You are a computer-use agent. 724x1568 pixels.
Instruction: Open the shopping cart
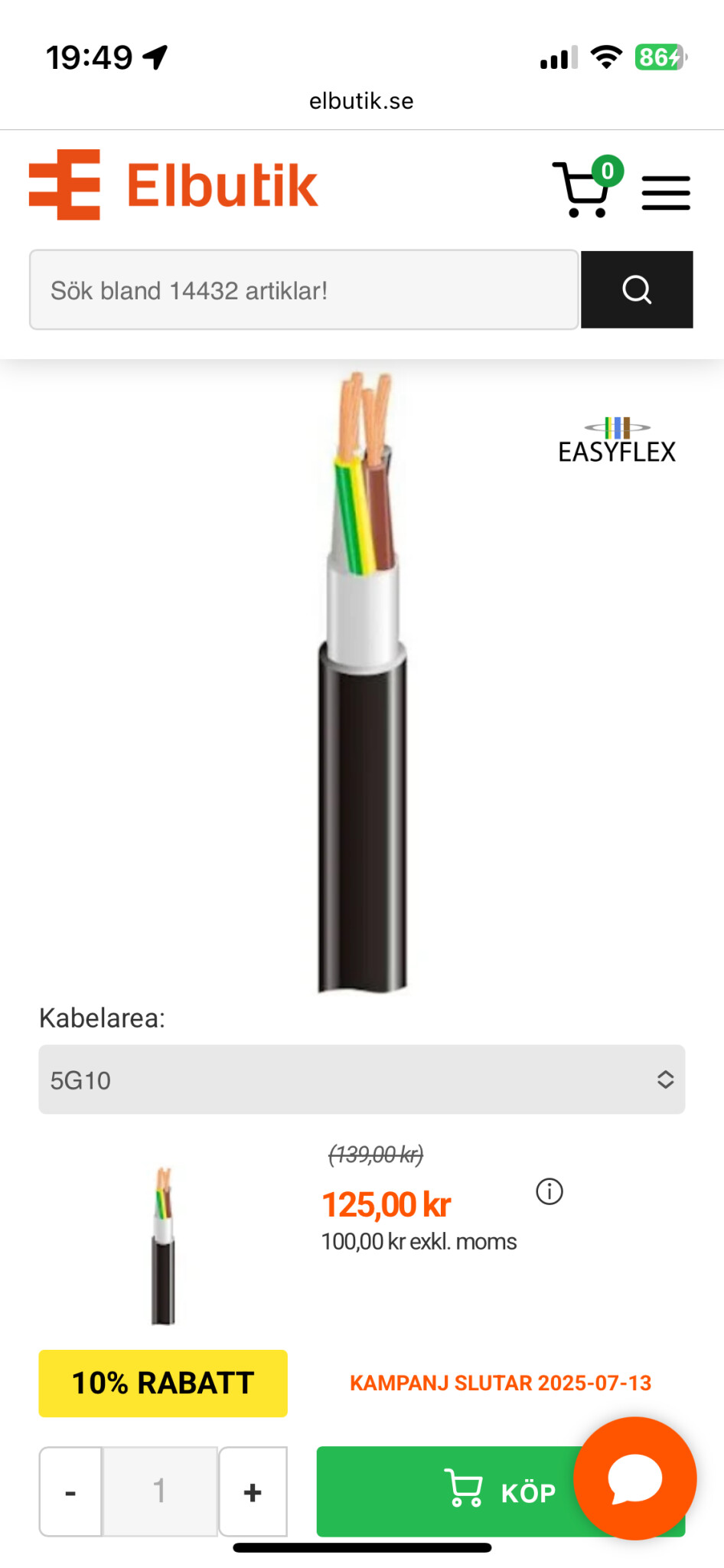tap(585, 189)
